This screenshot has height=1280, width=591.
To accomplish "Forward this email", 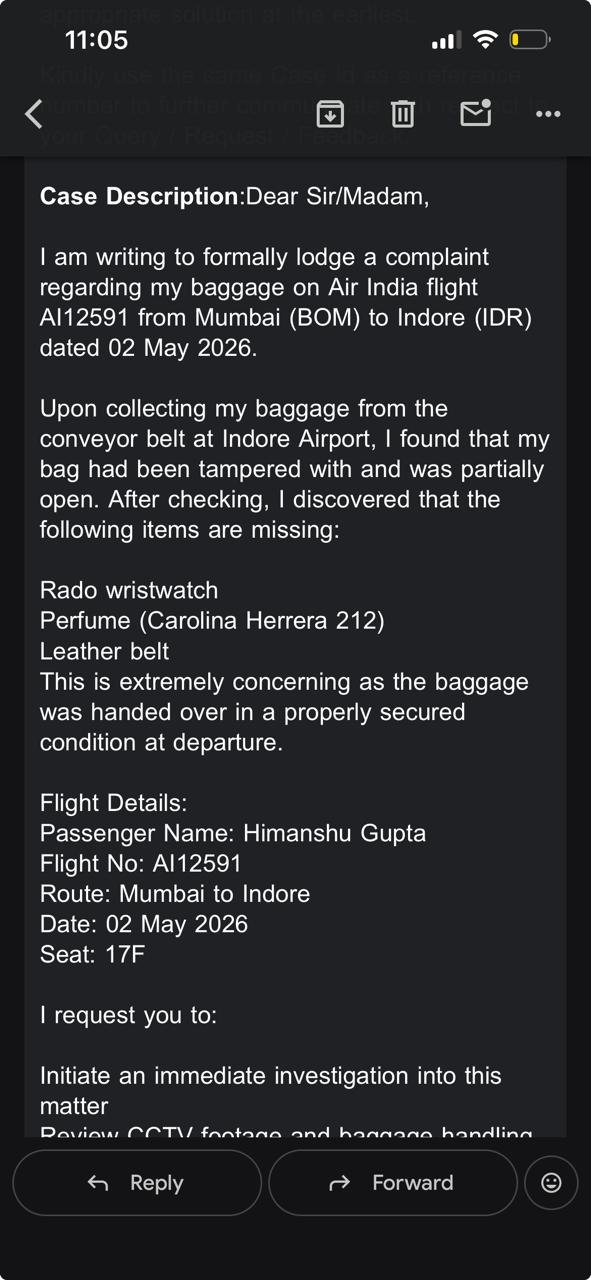I will [393, 1183].
